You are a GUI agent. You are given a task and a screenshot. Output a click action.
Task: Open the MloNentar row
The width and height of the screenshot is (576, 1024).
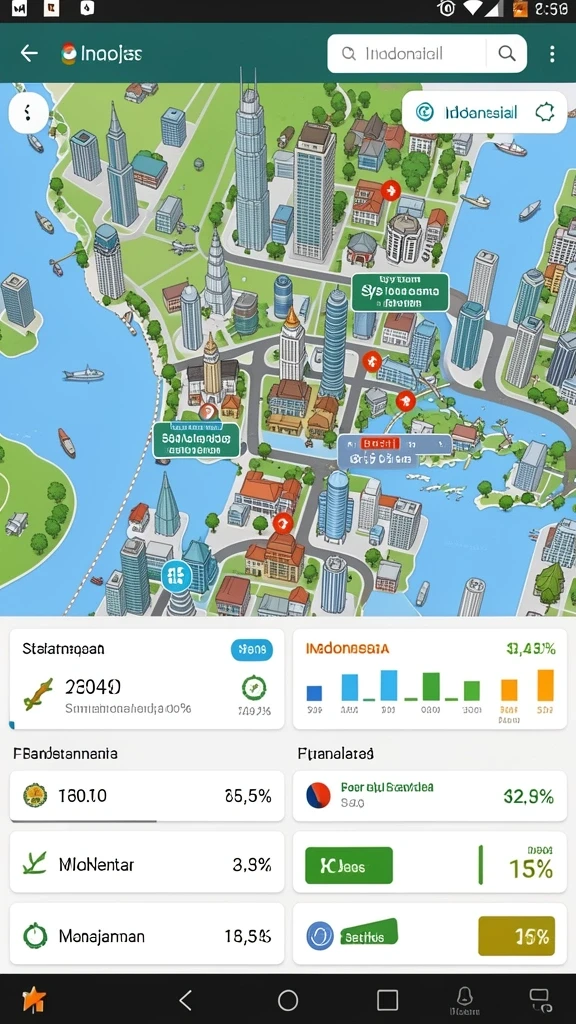point(147,865)
